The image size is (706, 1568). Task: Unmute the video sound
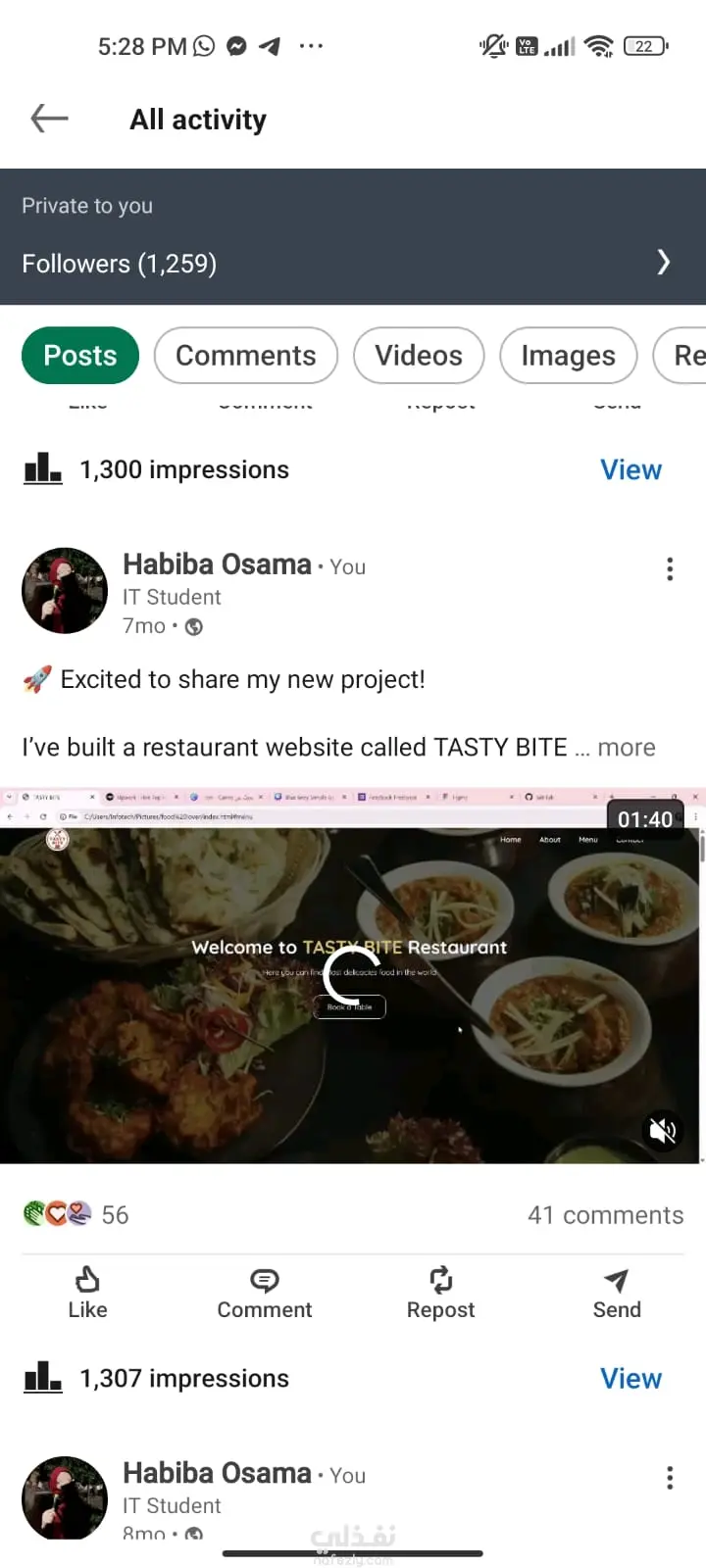(x=663, y=1130)
